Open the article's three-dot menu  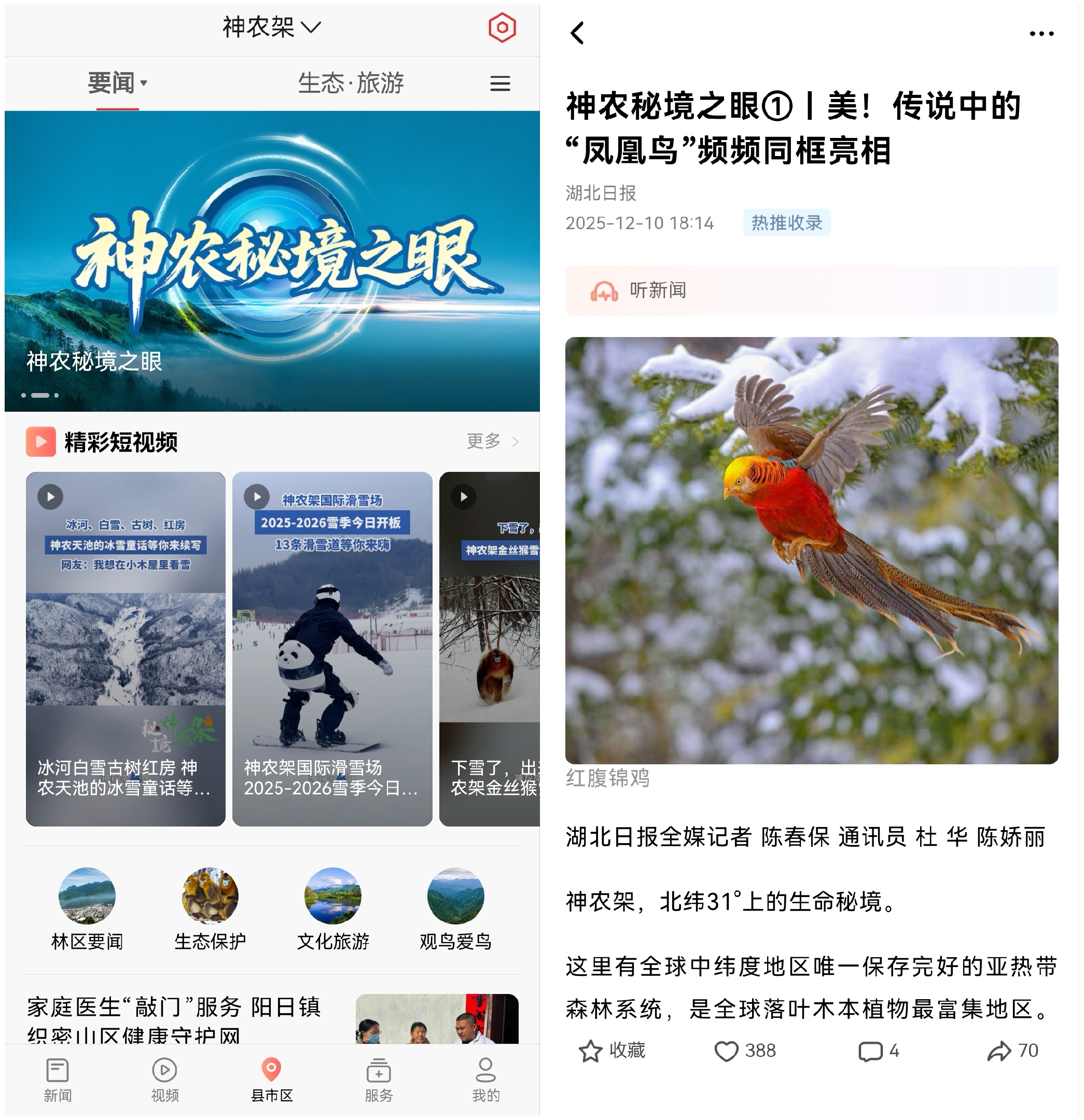coord(1041,34)
